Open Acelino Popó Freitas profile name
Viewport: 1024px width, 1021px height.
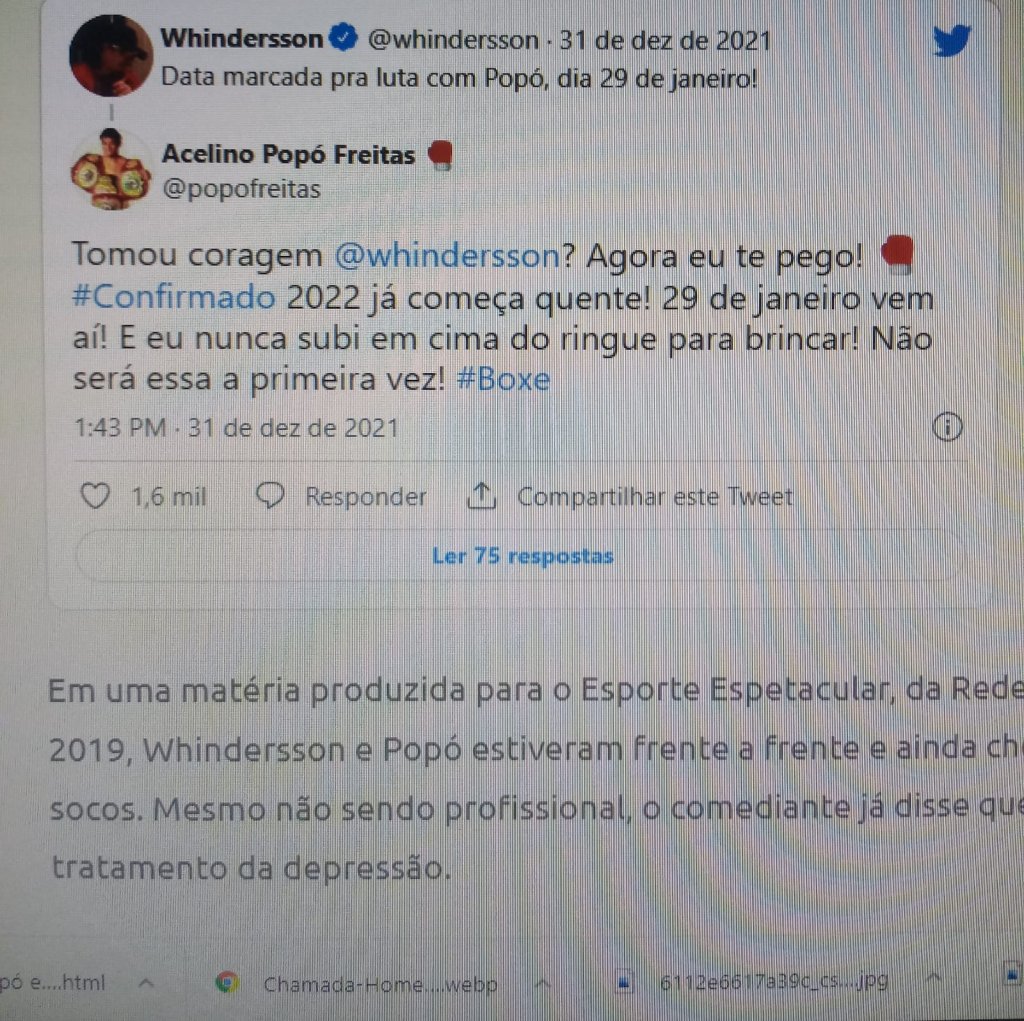288,153
